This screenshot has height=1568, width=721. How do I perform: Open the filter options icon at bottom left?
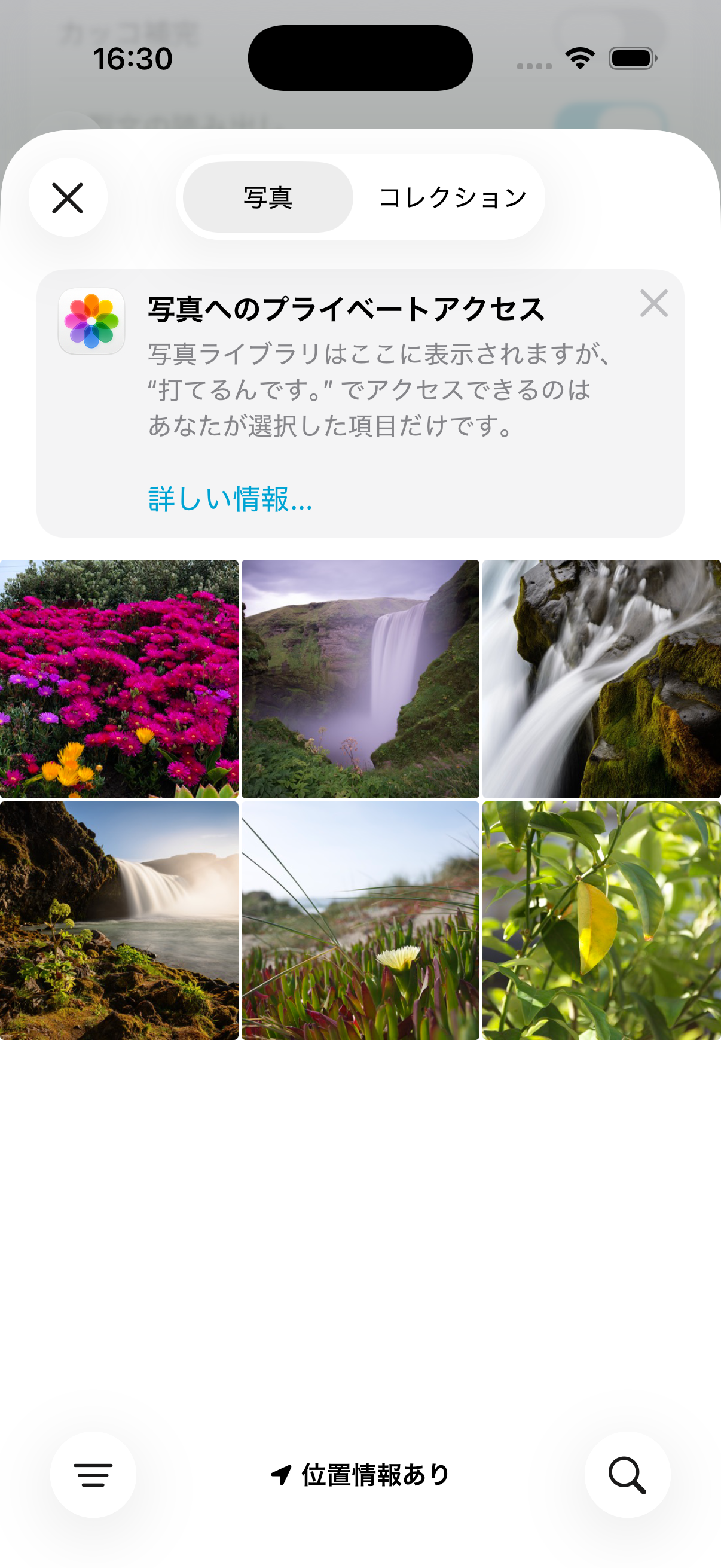(92, 1474)
